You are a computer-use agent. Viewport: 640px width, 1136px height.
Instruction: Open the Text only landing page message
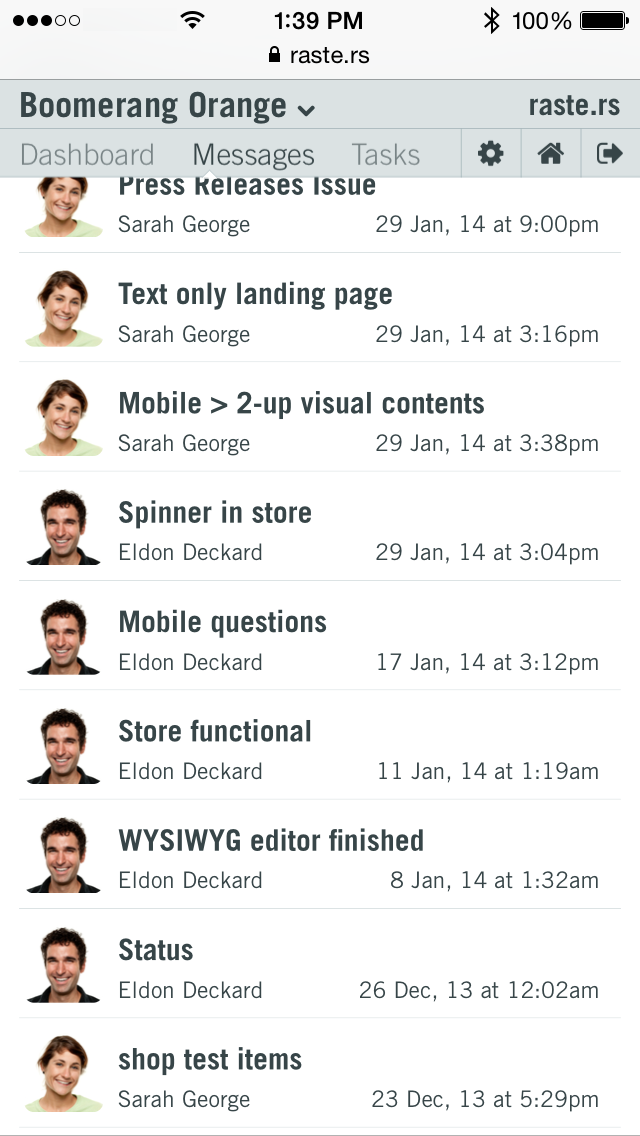point(255,294)
